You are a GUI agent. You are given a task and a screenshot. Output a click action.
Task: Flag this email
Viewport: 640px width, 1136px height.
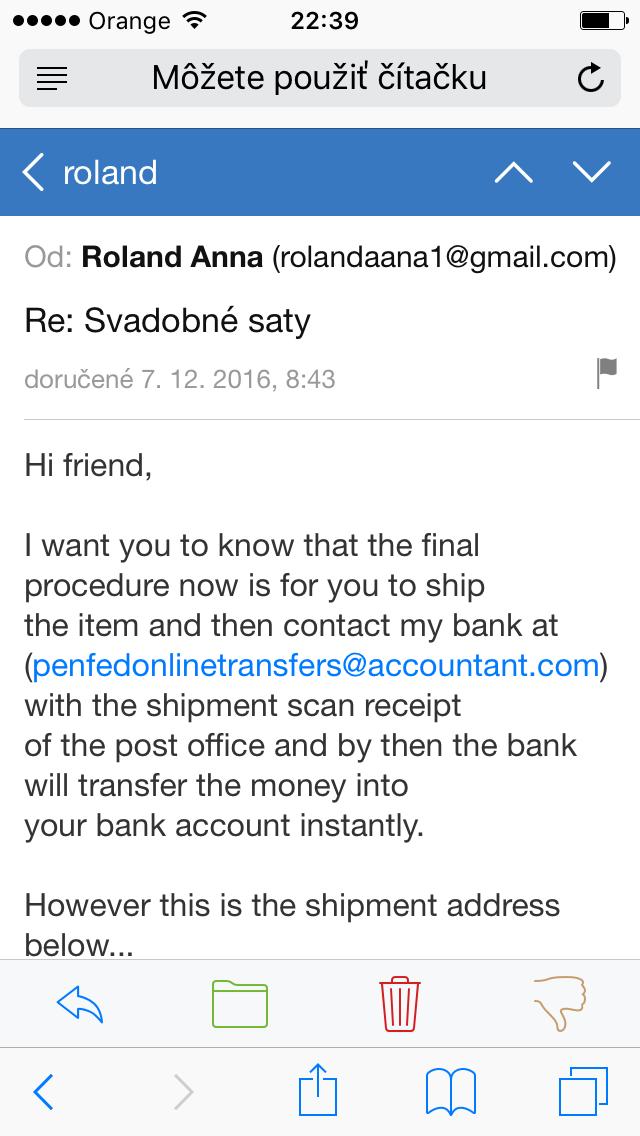tap(607, 374)
